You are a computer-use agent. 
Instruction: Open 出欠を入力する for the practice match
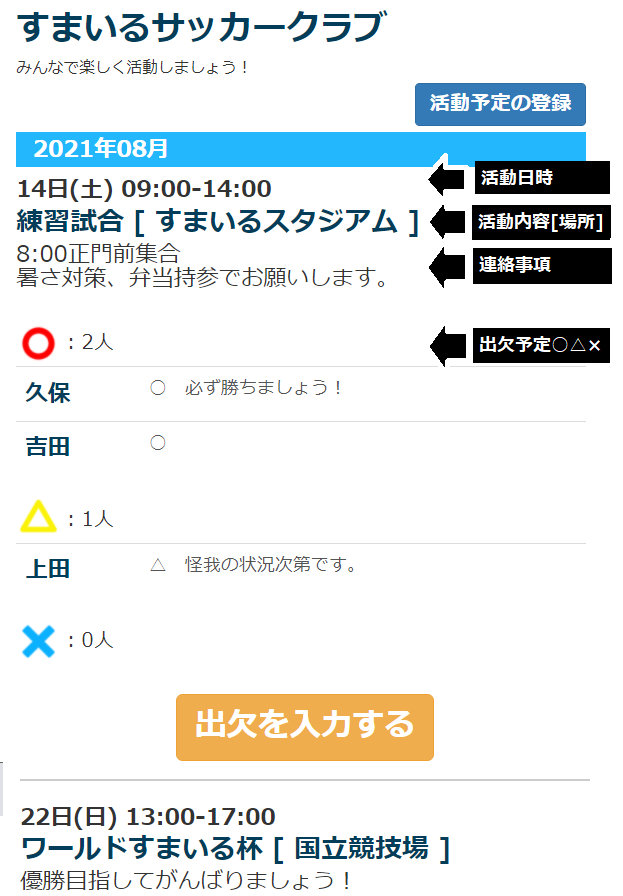[x=305, y=726]
